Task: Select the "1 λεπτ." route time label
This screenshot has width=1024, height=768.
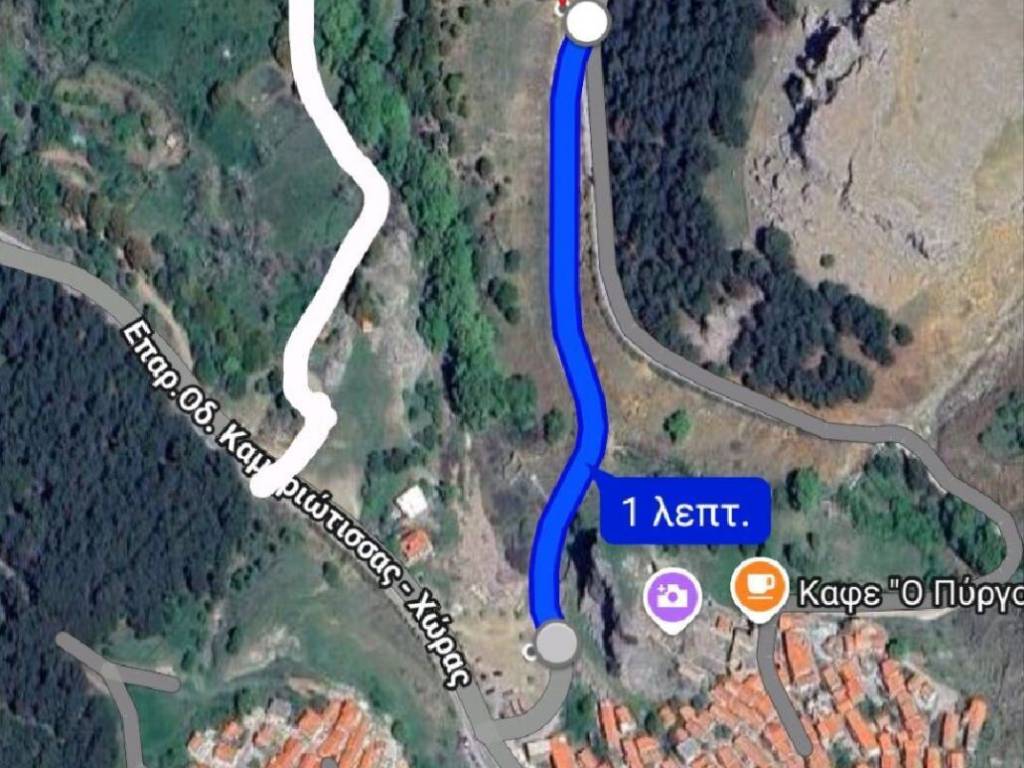Action: click(x=685, y=511)
